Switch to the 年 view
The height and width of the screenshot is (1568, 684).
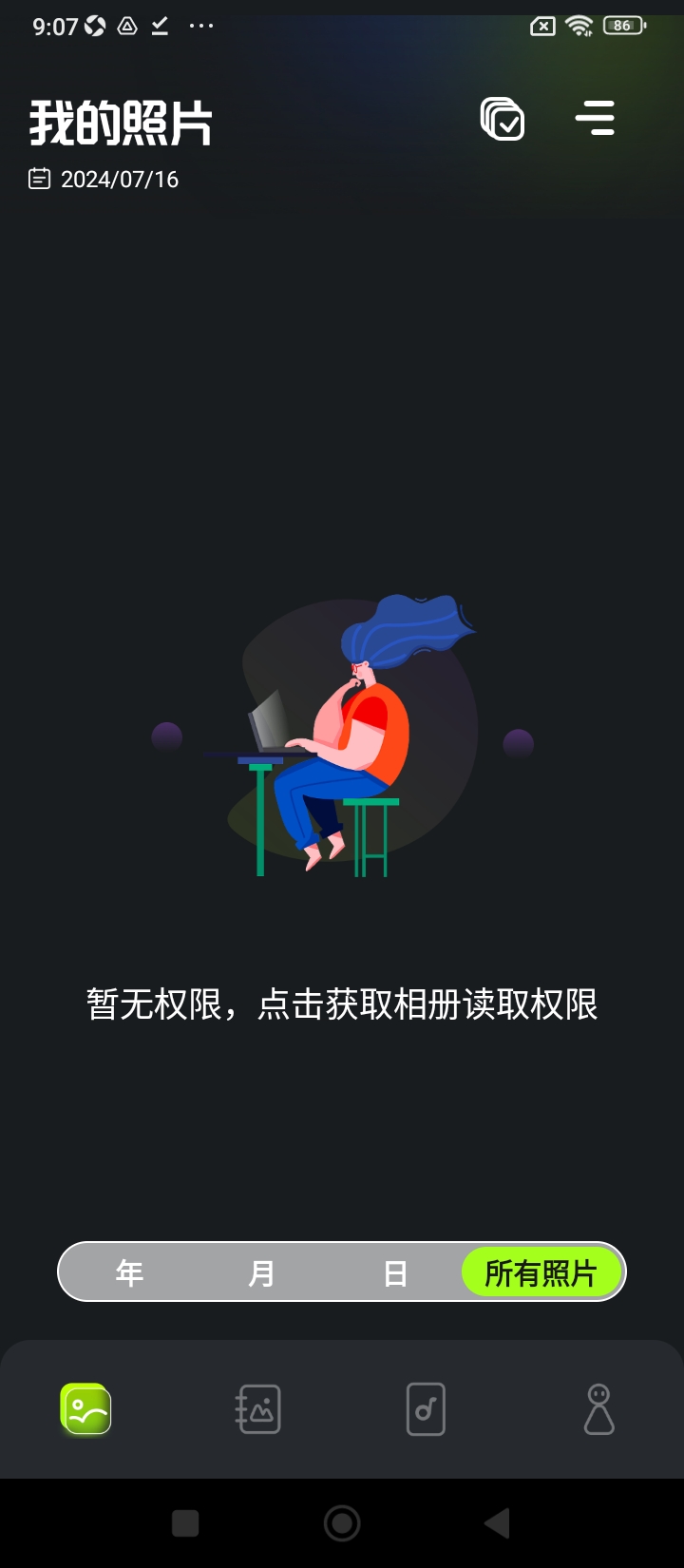coord(129,1272)
